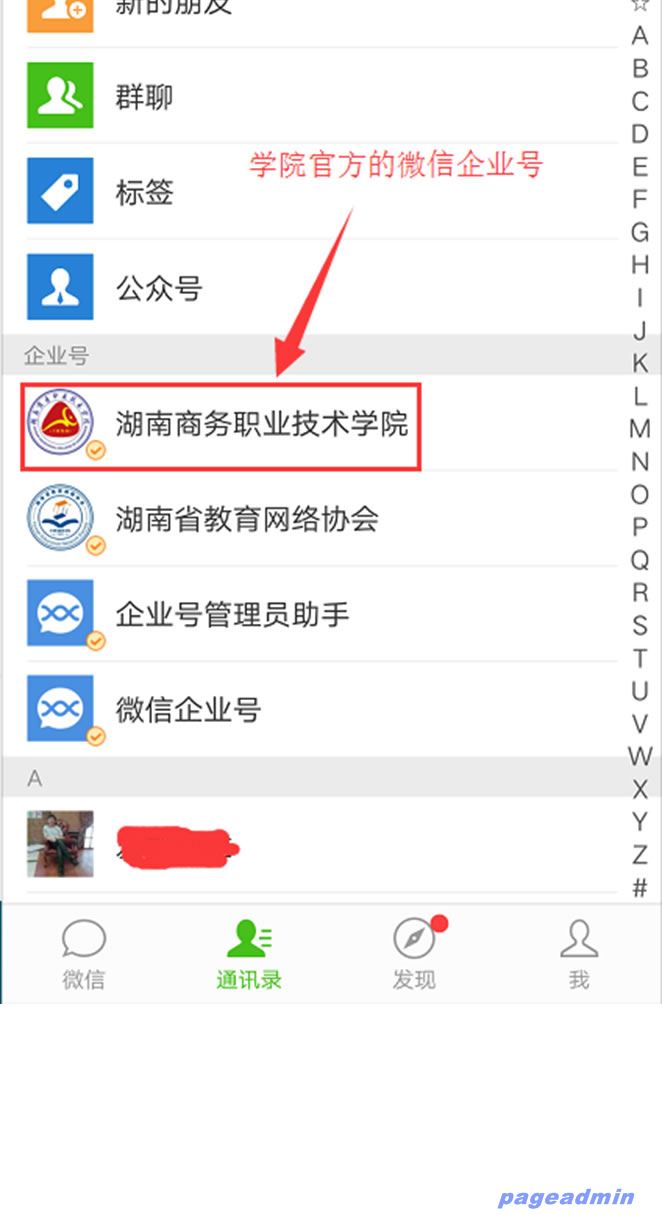Viewport: 662px width, 1215px height.
Task: Switch to the 微信 chats tab
Action: 83,955
